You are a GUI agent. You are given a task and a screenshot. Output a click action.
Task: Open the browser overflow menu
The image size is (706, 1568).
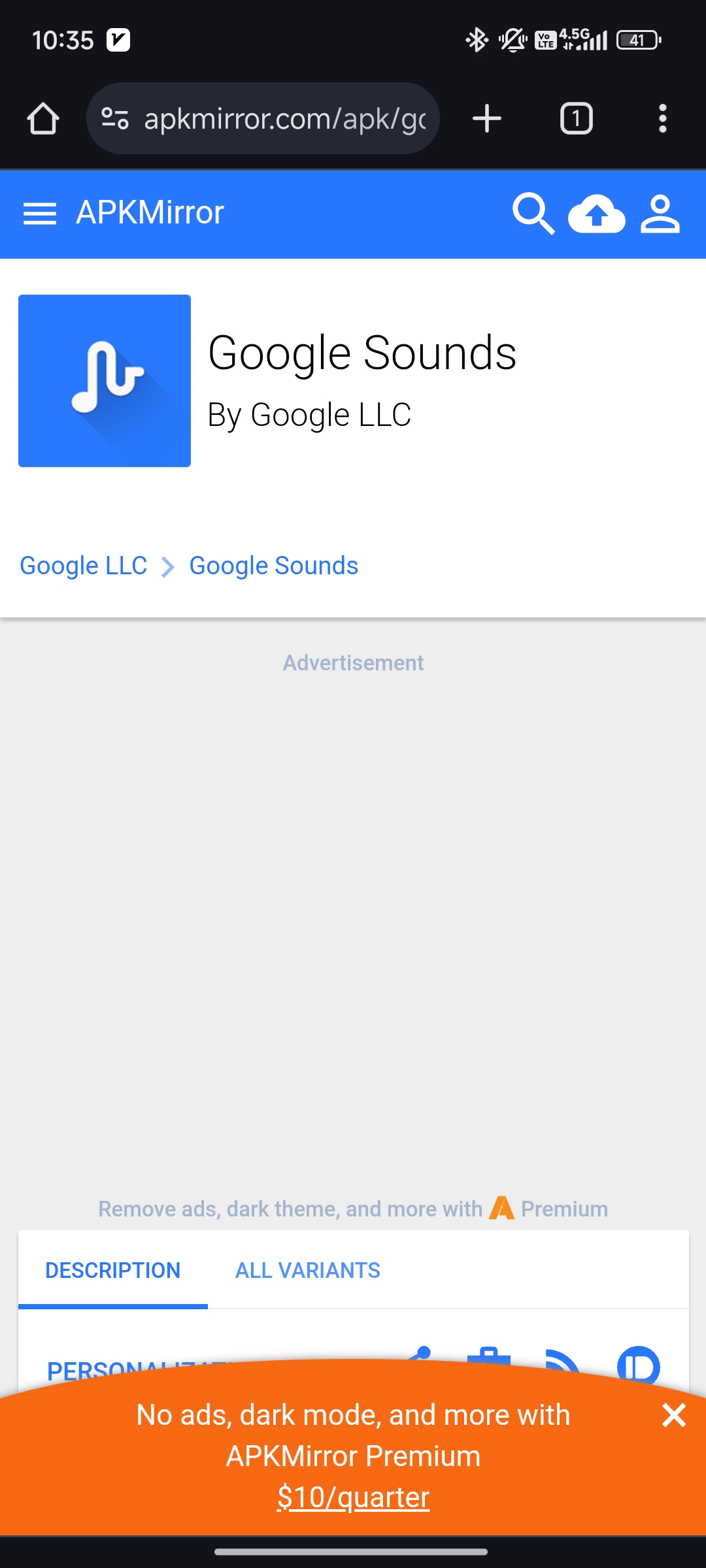[662, 119]
